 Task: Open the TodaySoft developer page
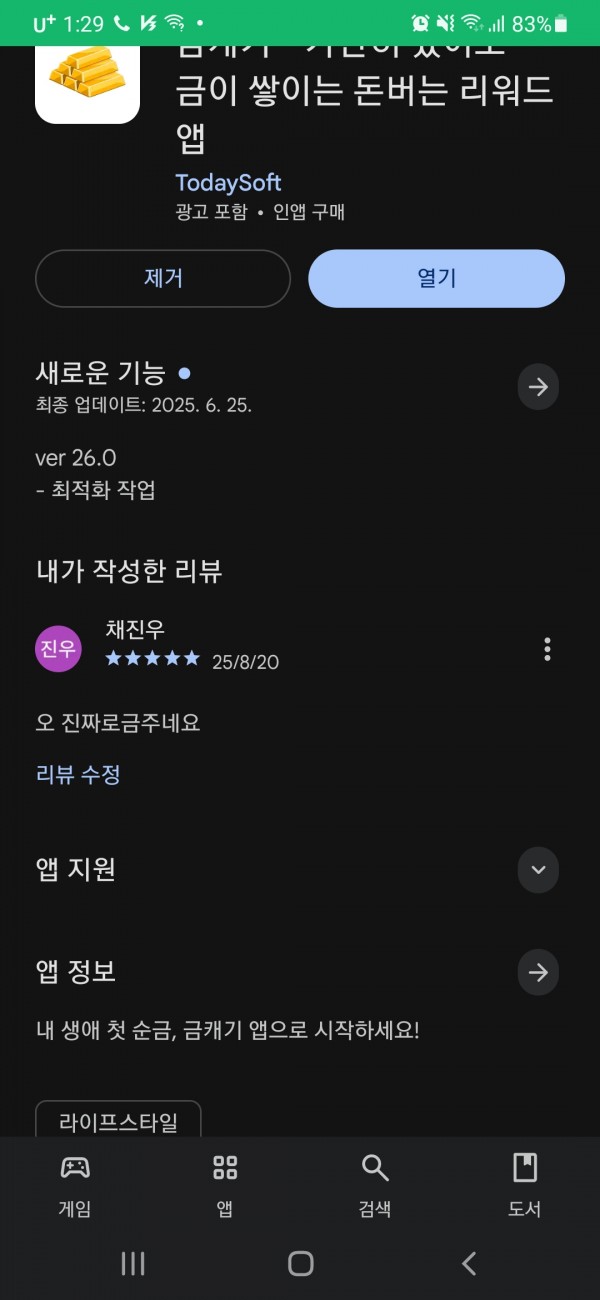click(228, 183)
